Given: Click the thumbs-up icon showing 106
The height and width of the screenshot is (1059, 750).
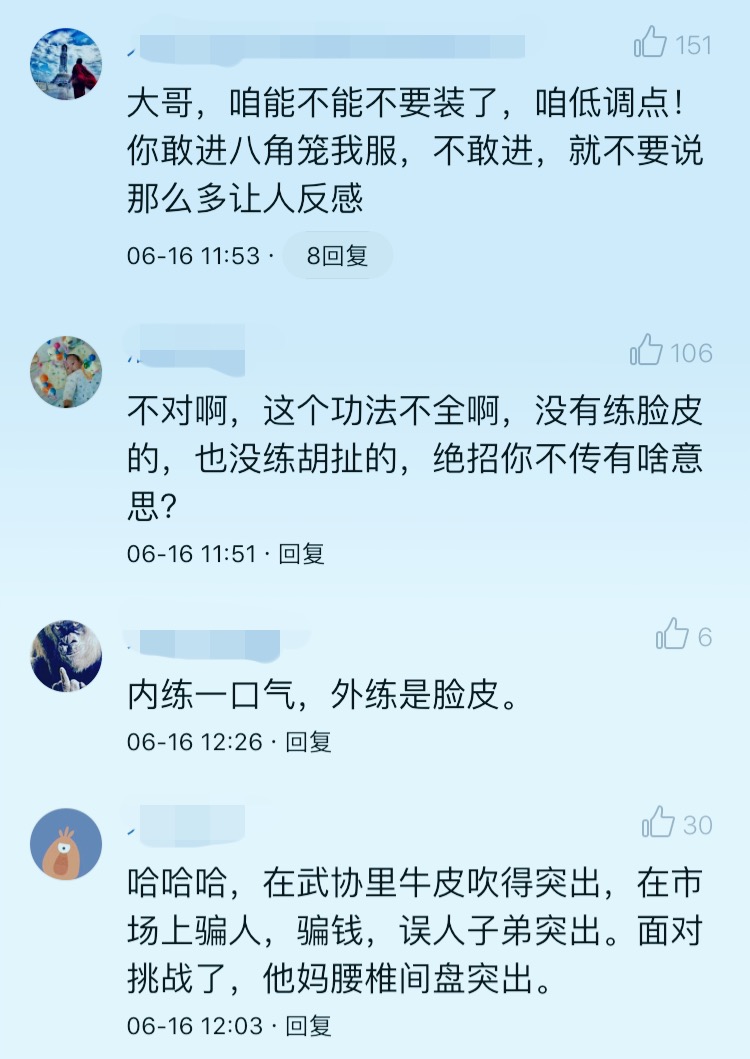Looking at the screenshot, I should click(646, 352).
